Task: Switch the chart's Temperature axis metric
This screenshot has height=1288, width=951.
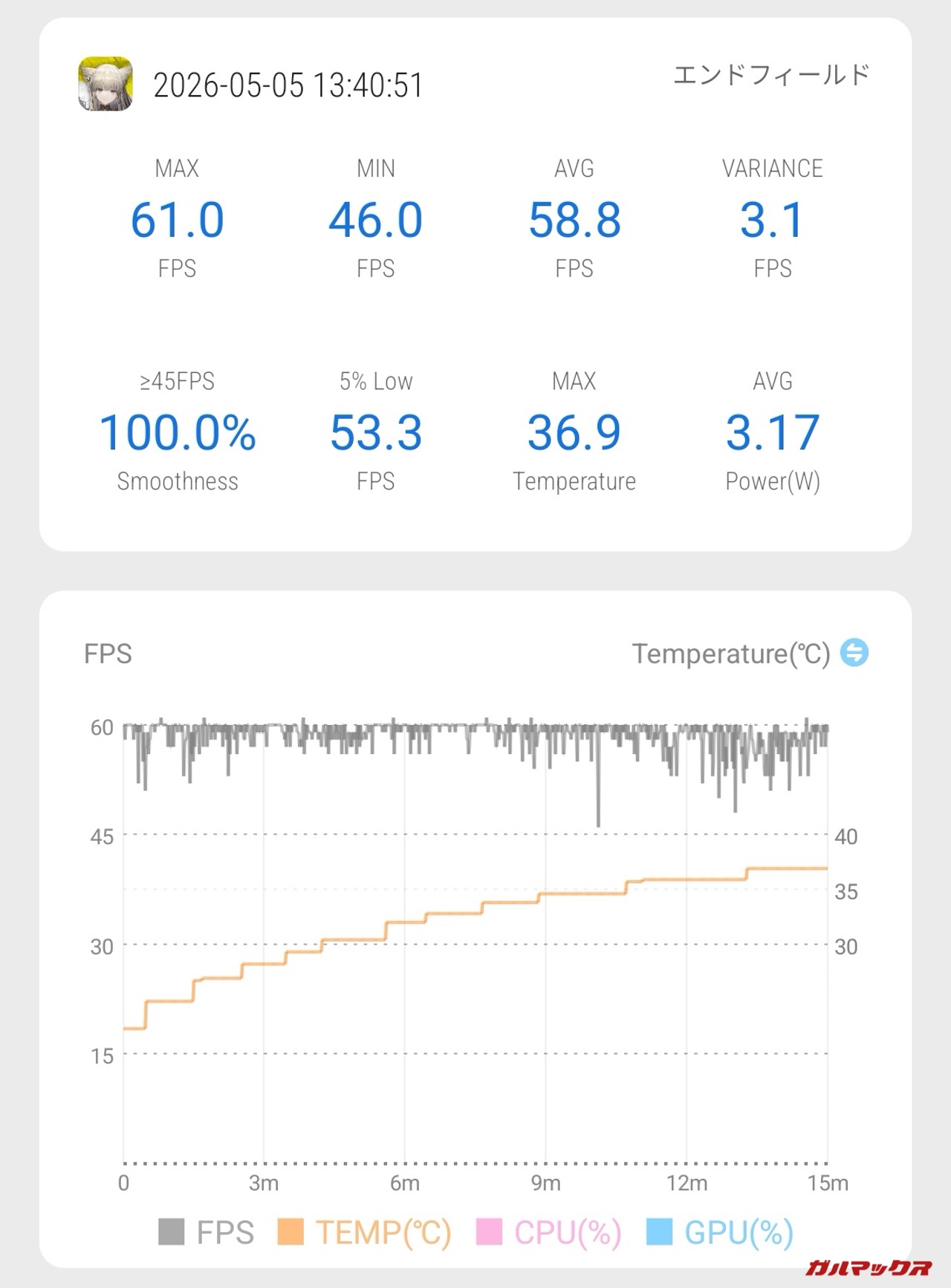Action: [854, 653]
